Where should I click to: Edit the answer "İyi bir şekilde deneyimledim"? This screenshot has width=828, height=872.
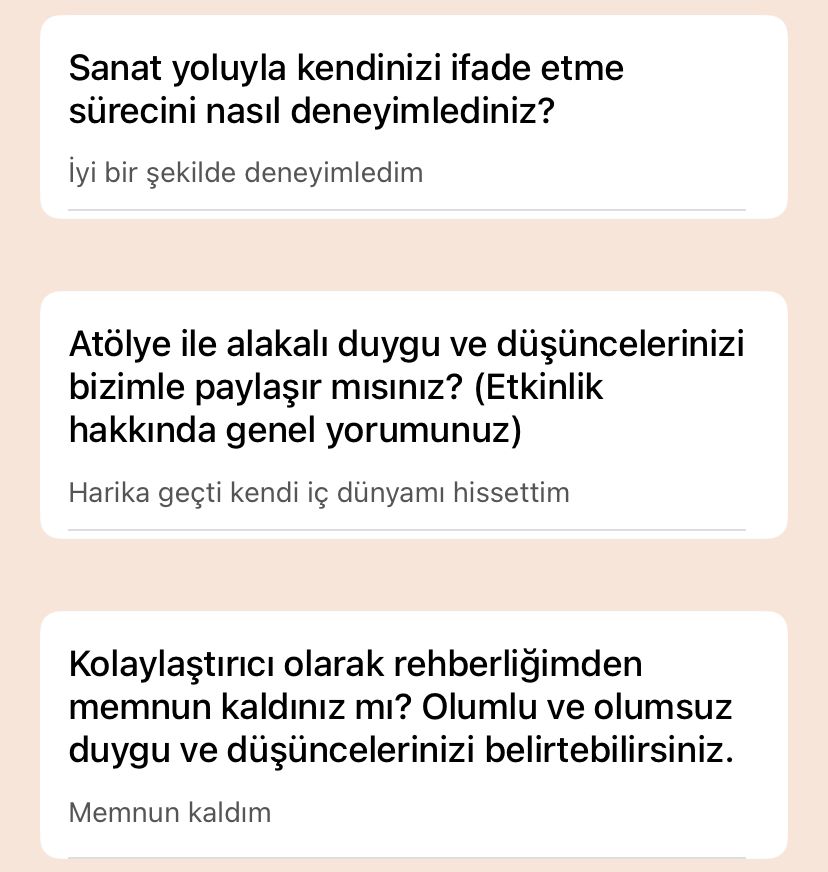[x=246, y=173]
